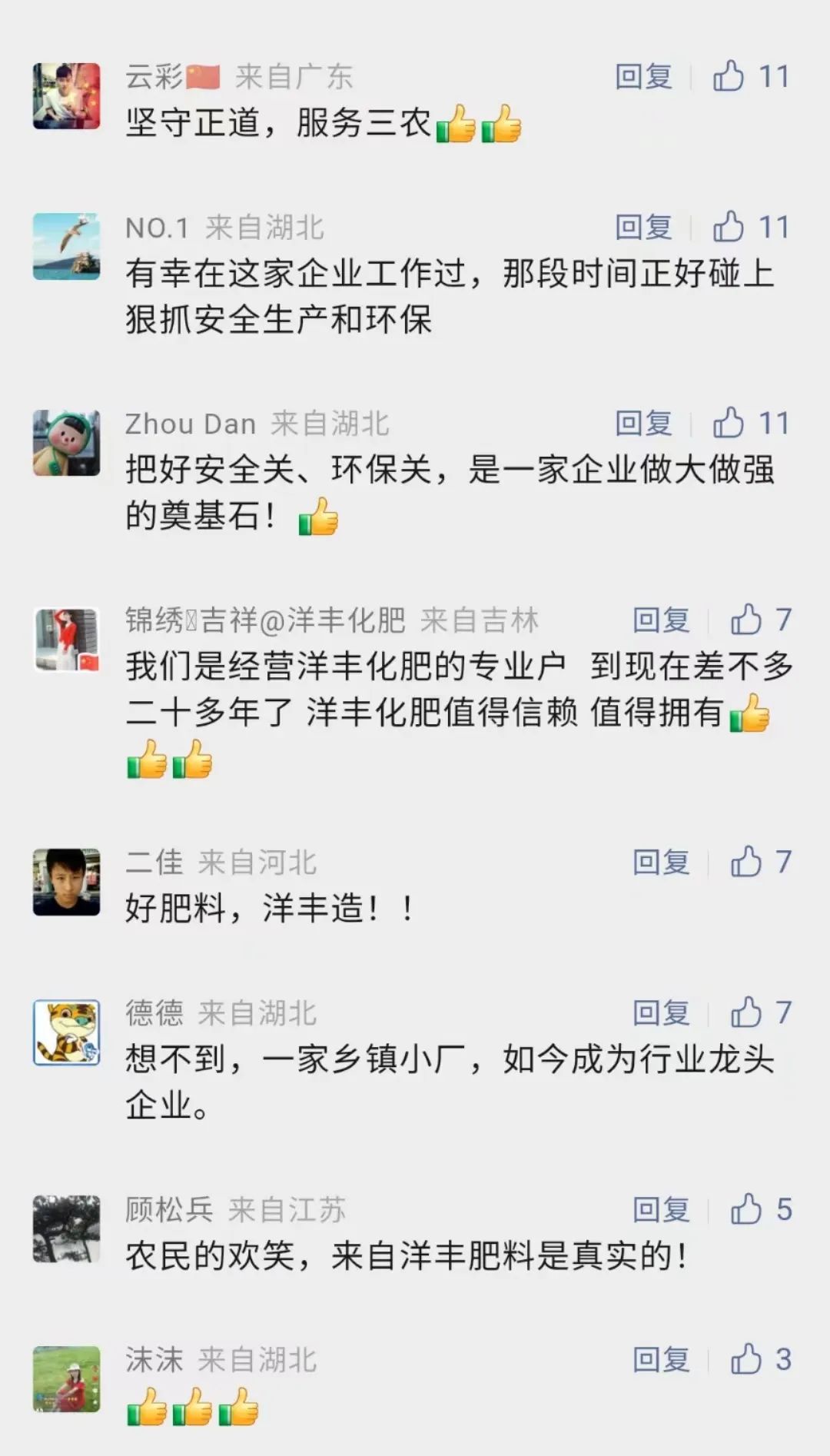Open 云彩's avatar
The image size is (830, 1456).
pos(67,96)
